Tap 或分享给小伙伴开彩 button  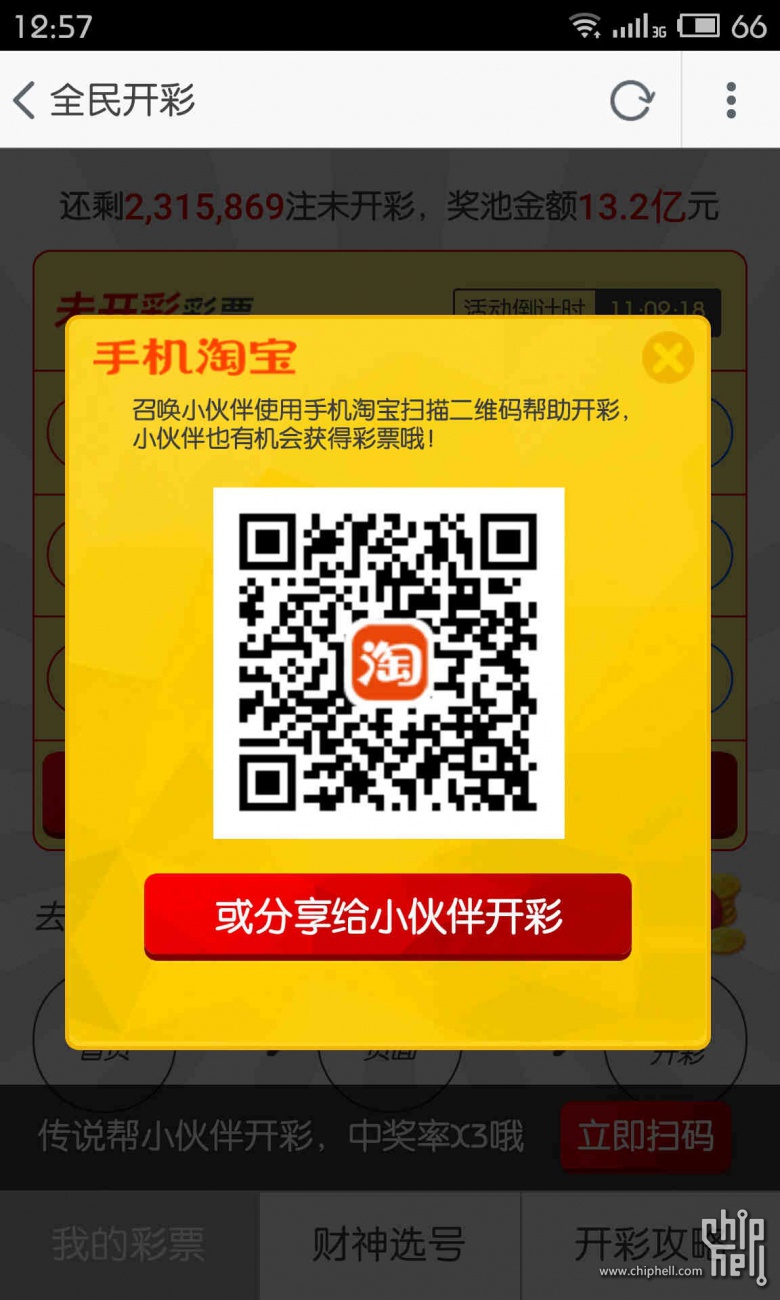(x=388, y=916)
